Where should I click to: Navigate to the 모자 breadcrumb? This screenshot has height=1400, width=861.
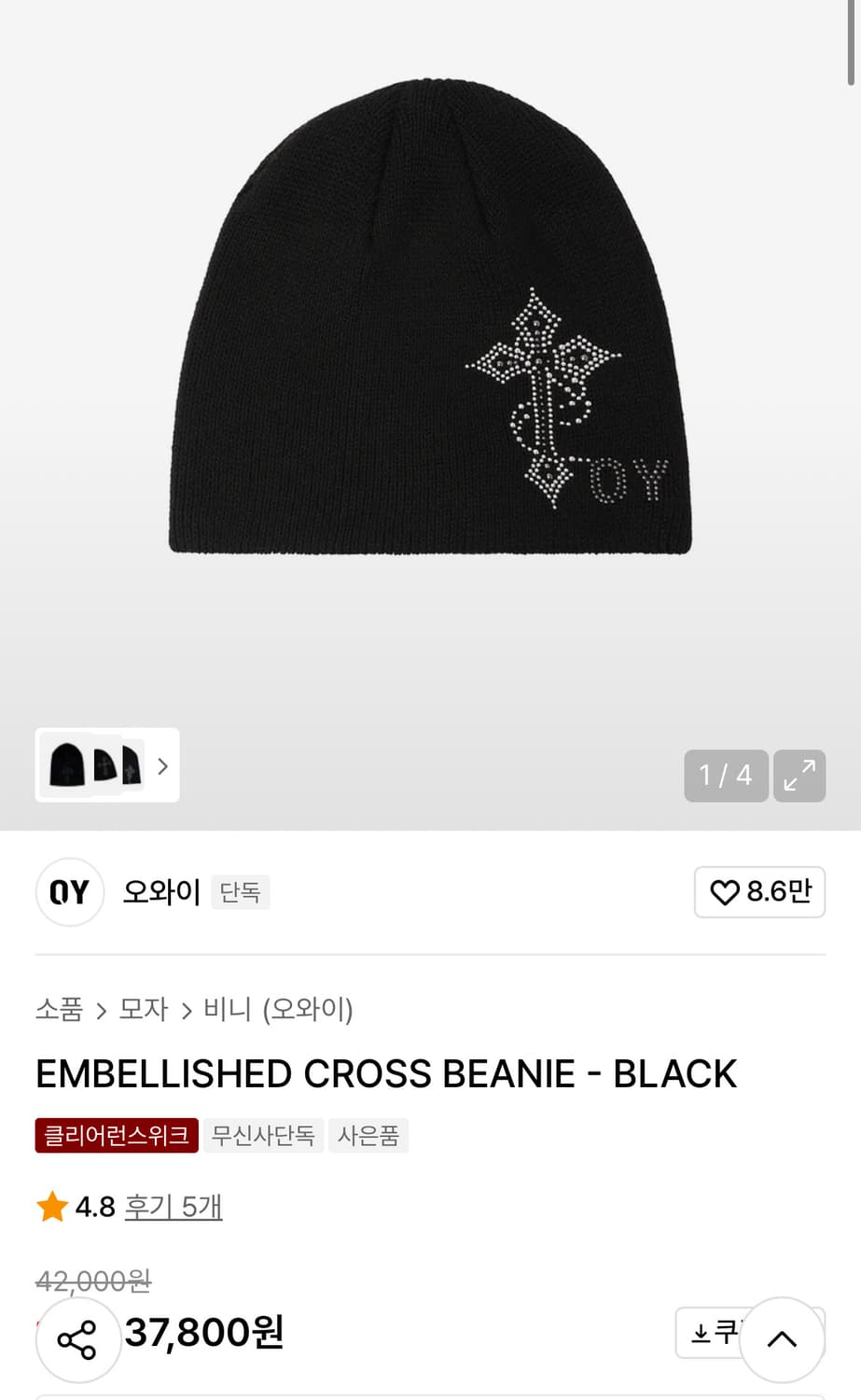coord(142,1009)
